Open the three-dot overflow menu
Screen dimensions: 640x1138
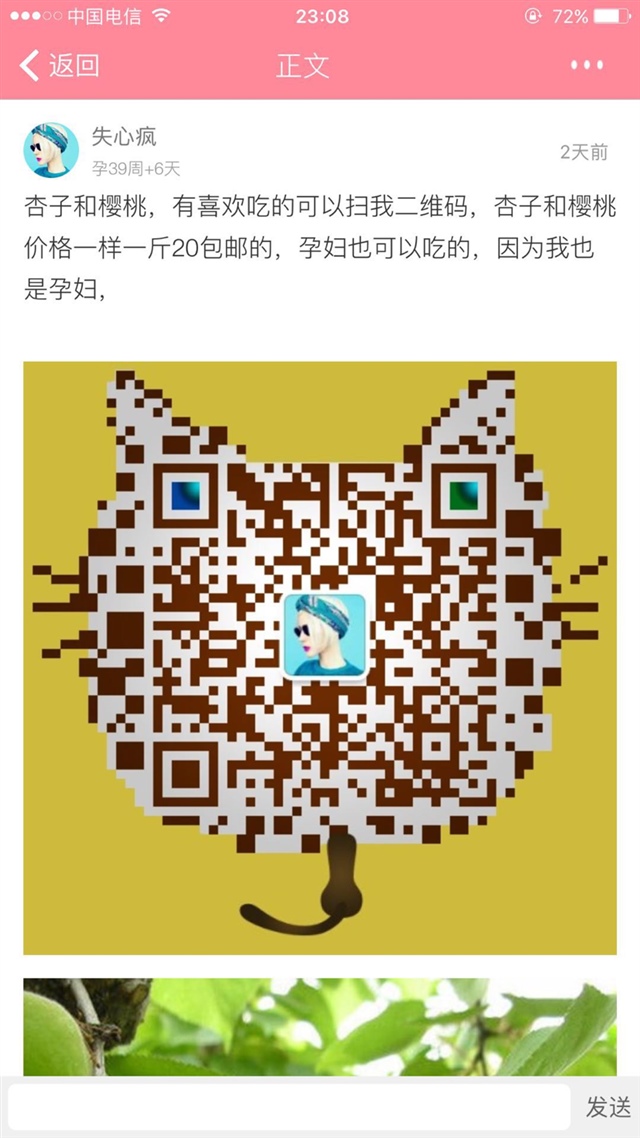[x=587, y=66]
